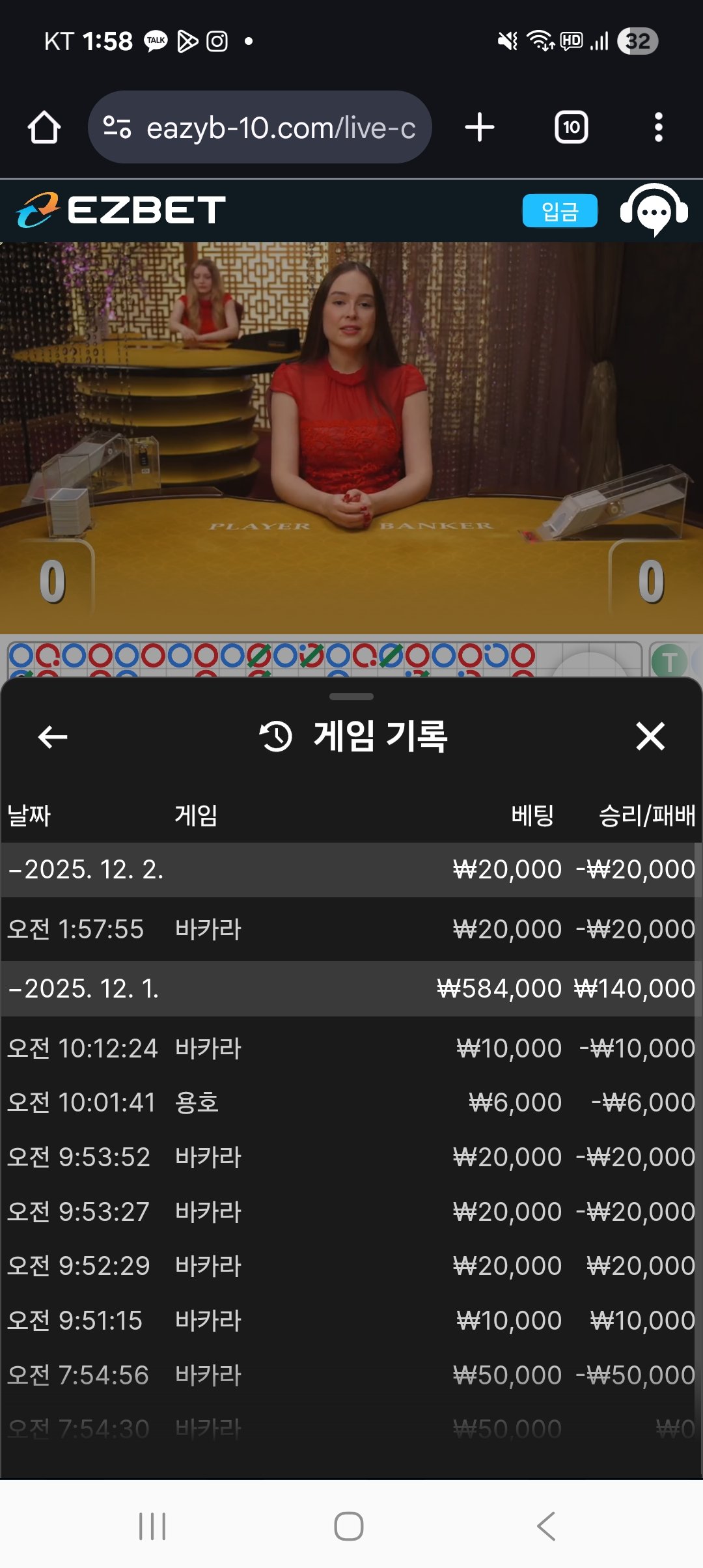Viewport: 703px width, 1568px height.
Task: Open the 오전 7:54:56 바카라 record
Action: 351,1375
